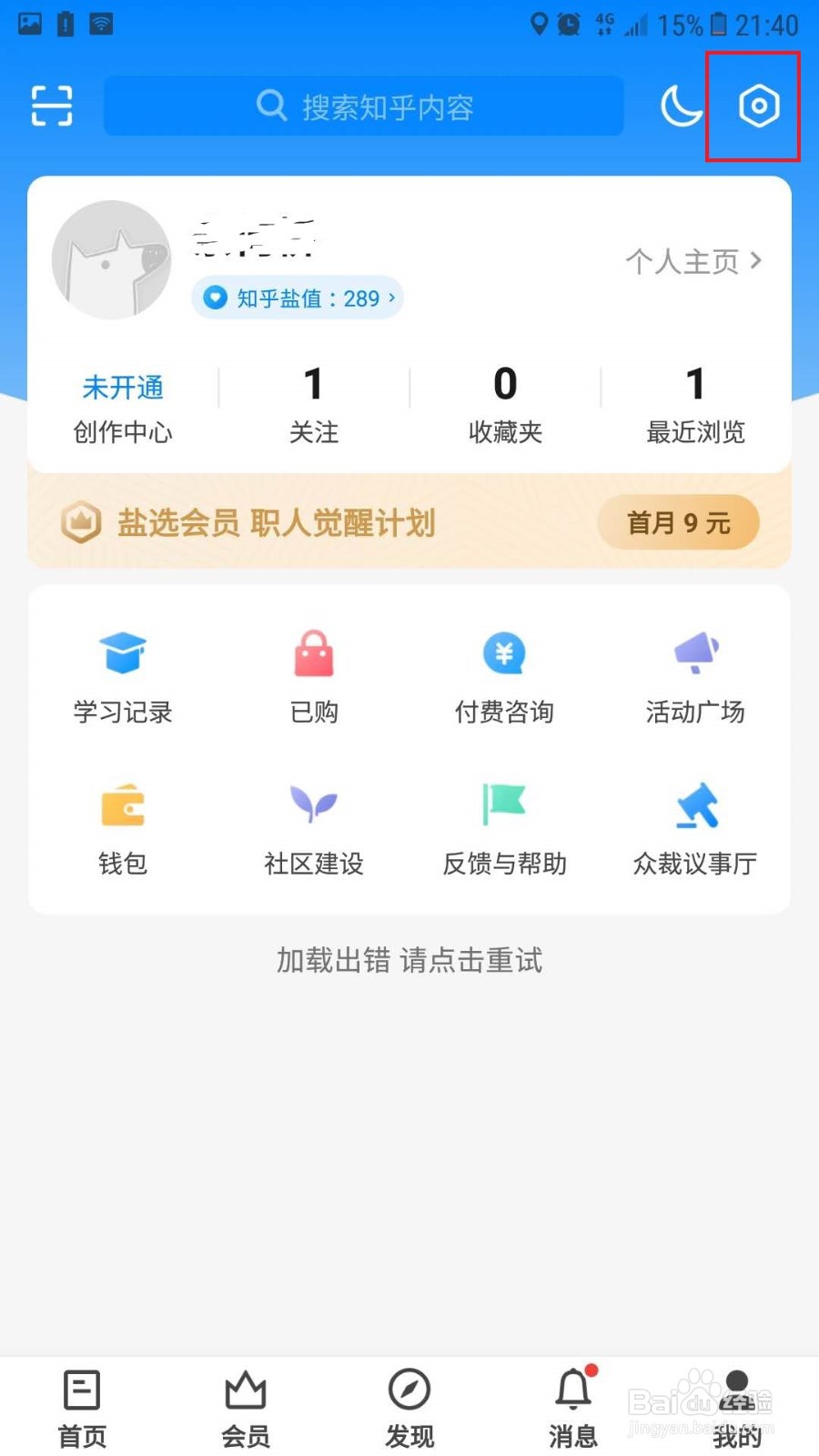Tap the 搜索知乎内容 search box
Viewport: 819px width, 1456px height.
click(x=364, y=106)
